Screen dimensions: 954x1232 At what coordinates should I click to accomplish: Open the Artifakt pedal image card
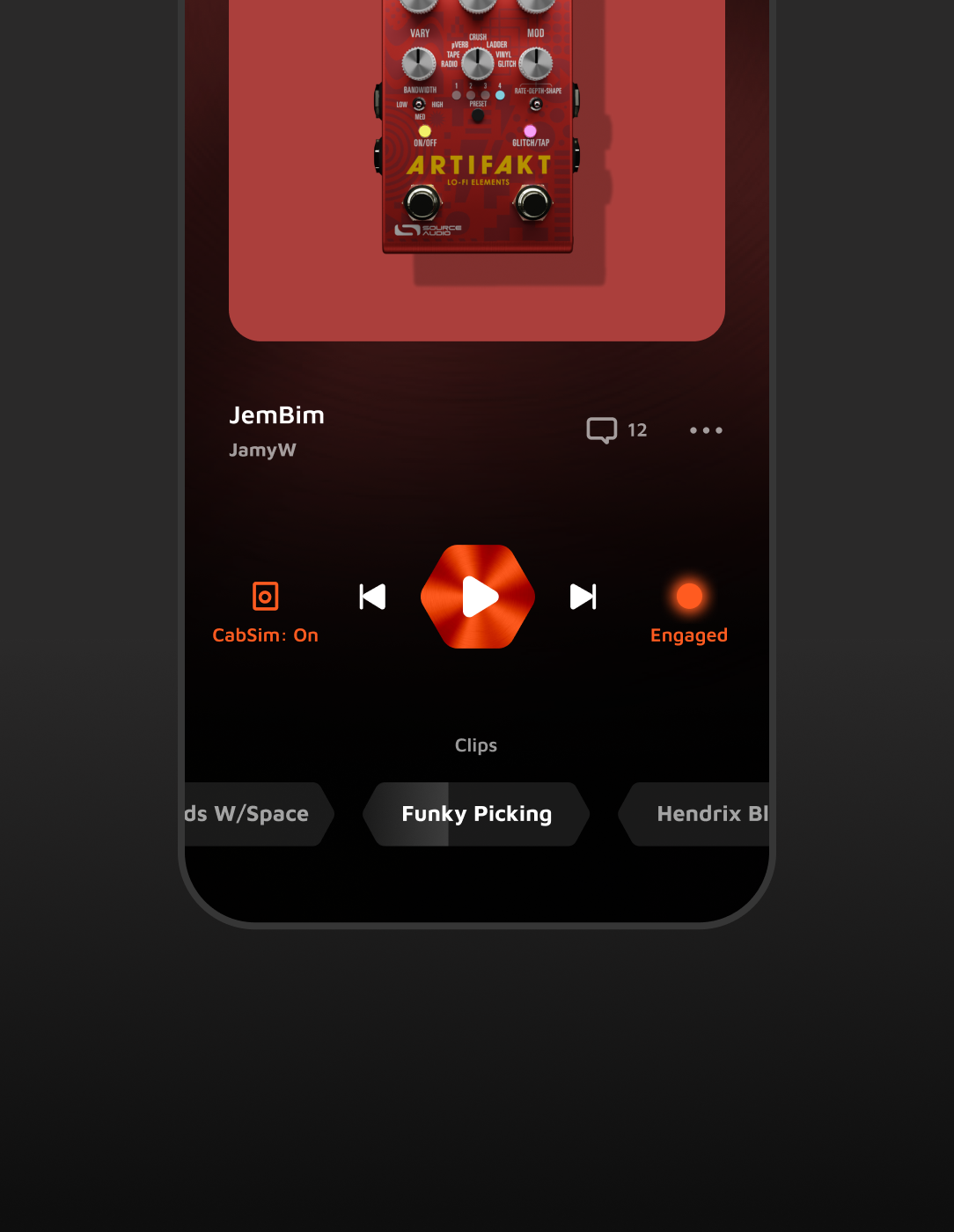pyautogui.click(x=477, y=176)
